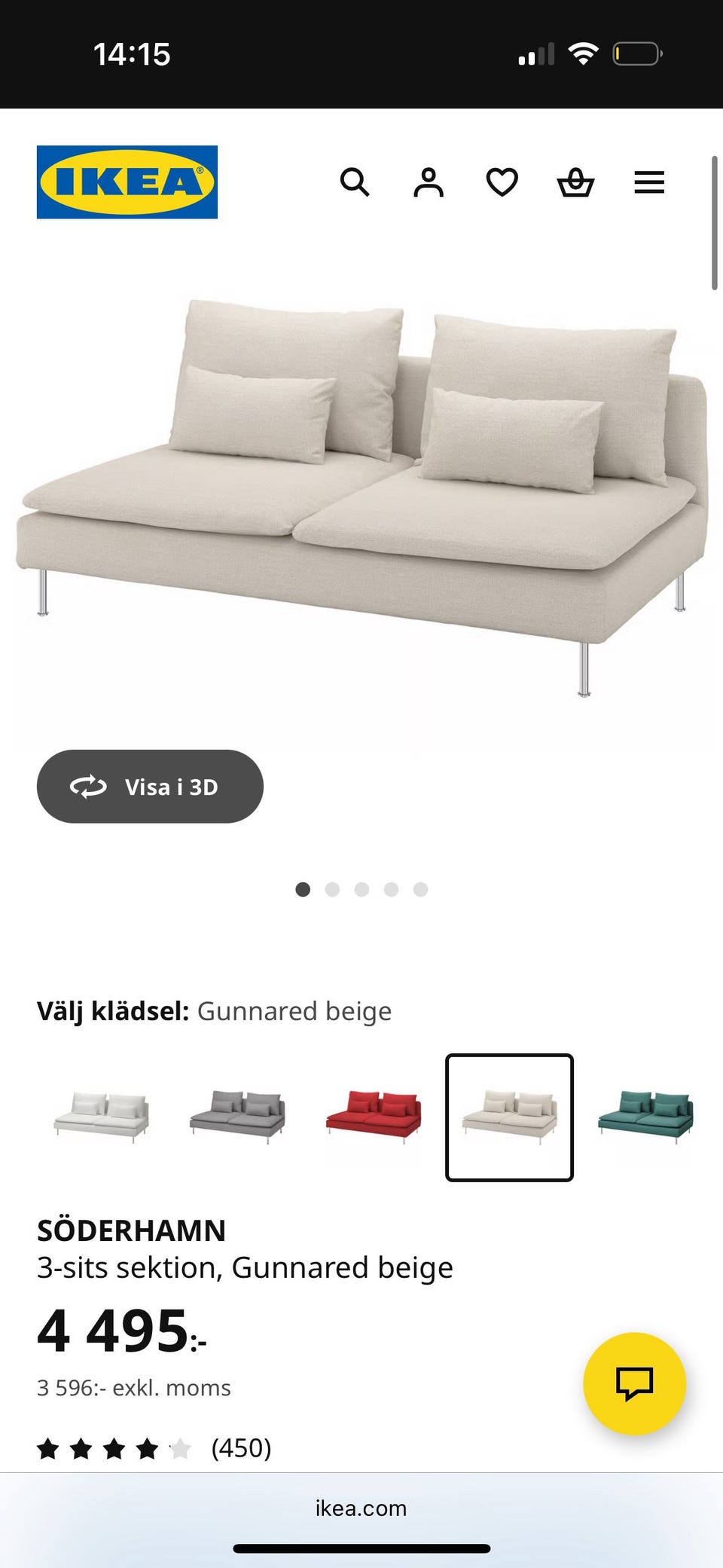Screen dimensions: 723x1568
Task: Open the shopping basket icon
Action: click(x=575, y=182)
